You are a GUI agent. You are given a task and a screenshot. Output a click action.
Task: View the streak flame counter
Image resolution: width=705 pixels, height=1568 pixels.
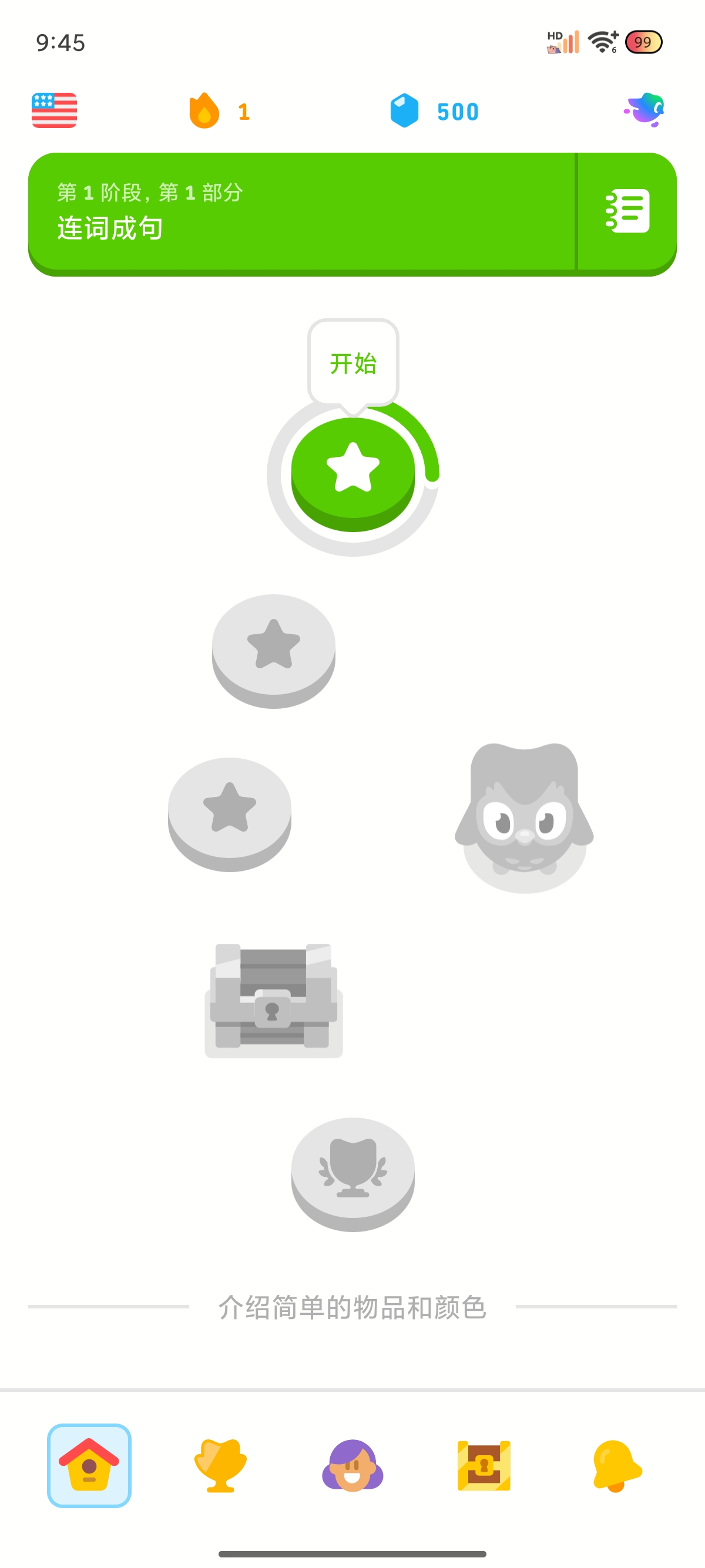(x=219, y=111)
